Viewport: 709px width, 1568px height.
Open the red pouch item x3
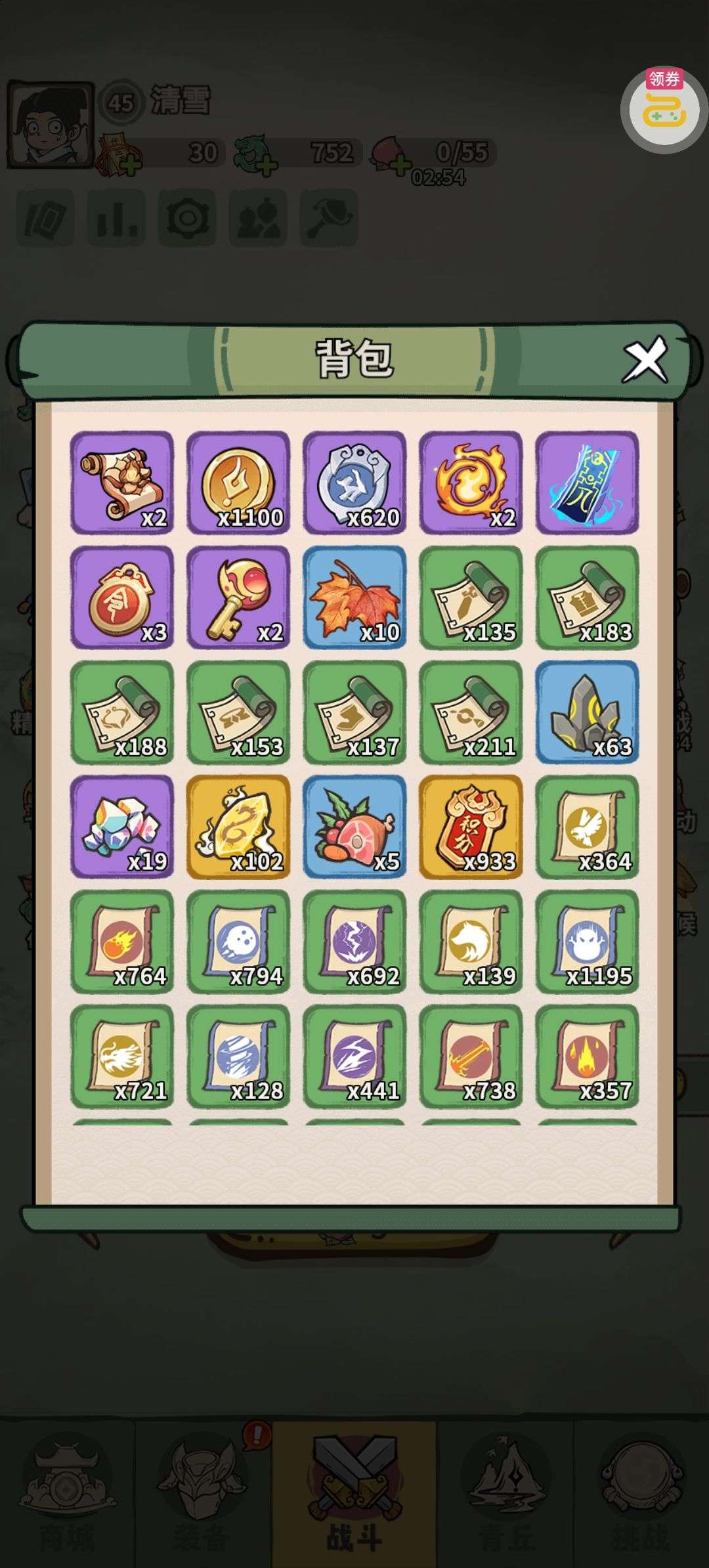[122, 598]
